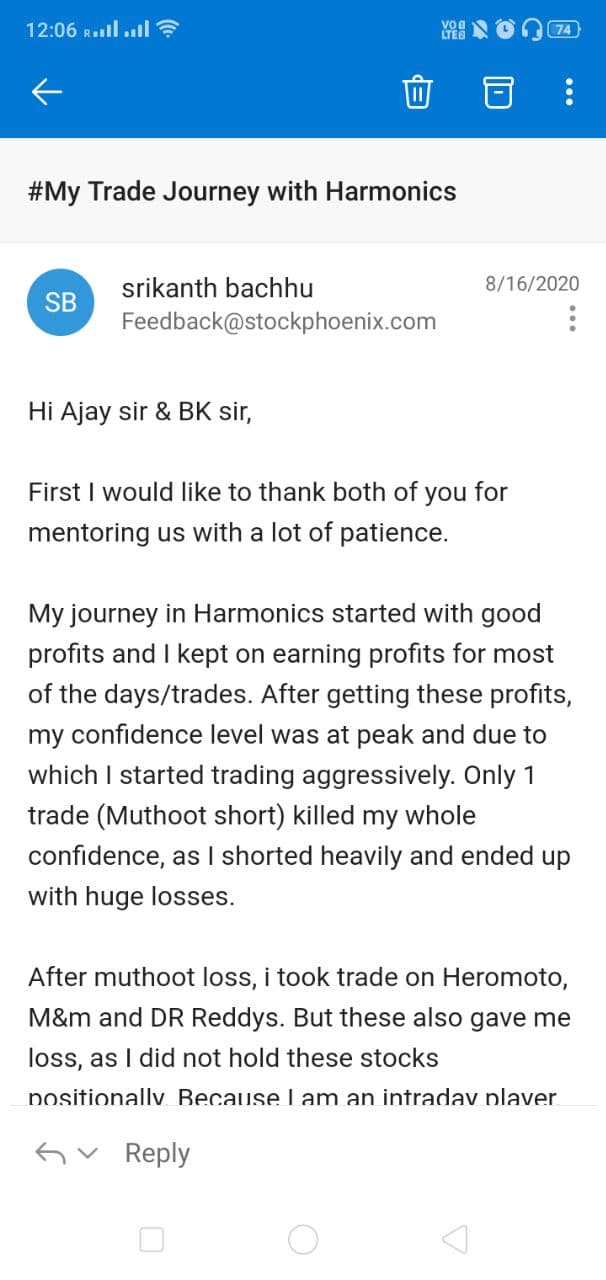The height and width of the screenshot is (1280, 606).
Task: Tap the system home button
Action: pyautogui.click(x=303, y=1240)
